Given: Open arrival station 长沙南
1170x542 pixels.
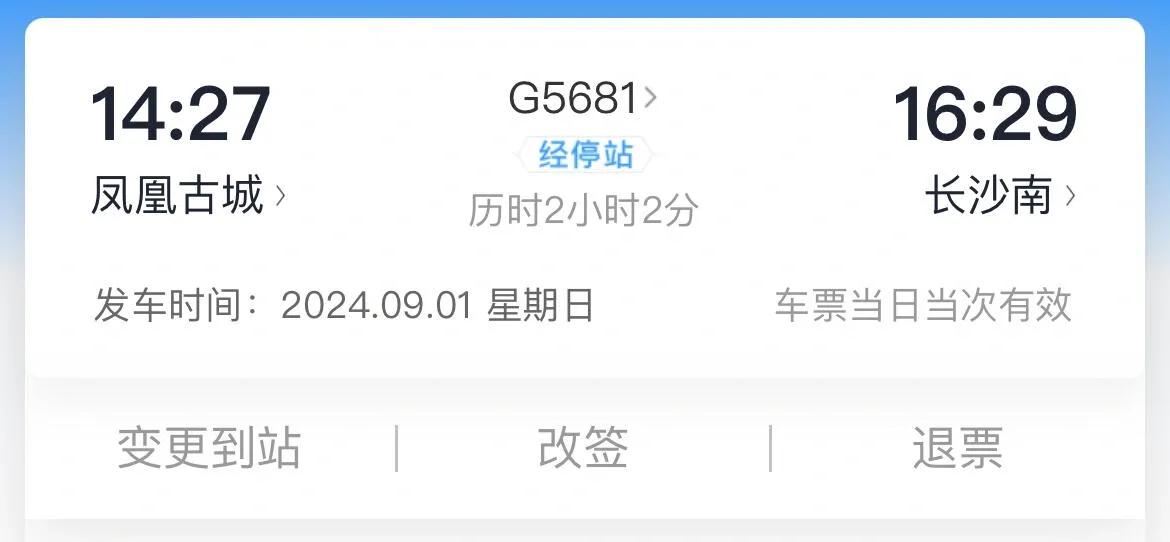Looking at the screenshot, I should [x=999, y=196].
